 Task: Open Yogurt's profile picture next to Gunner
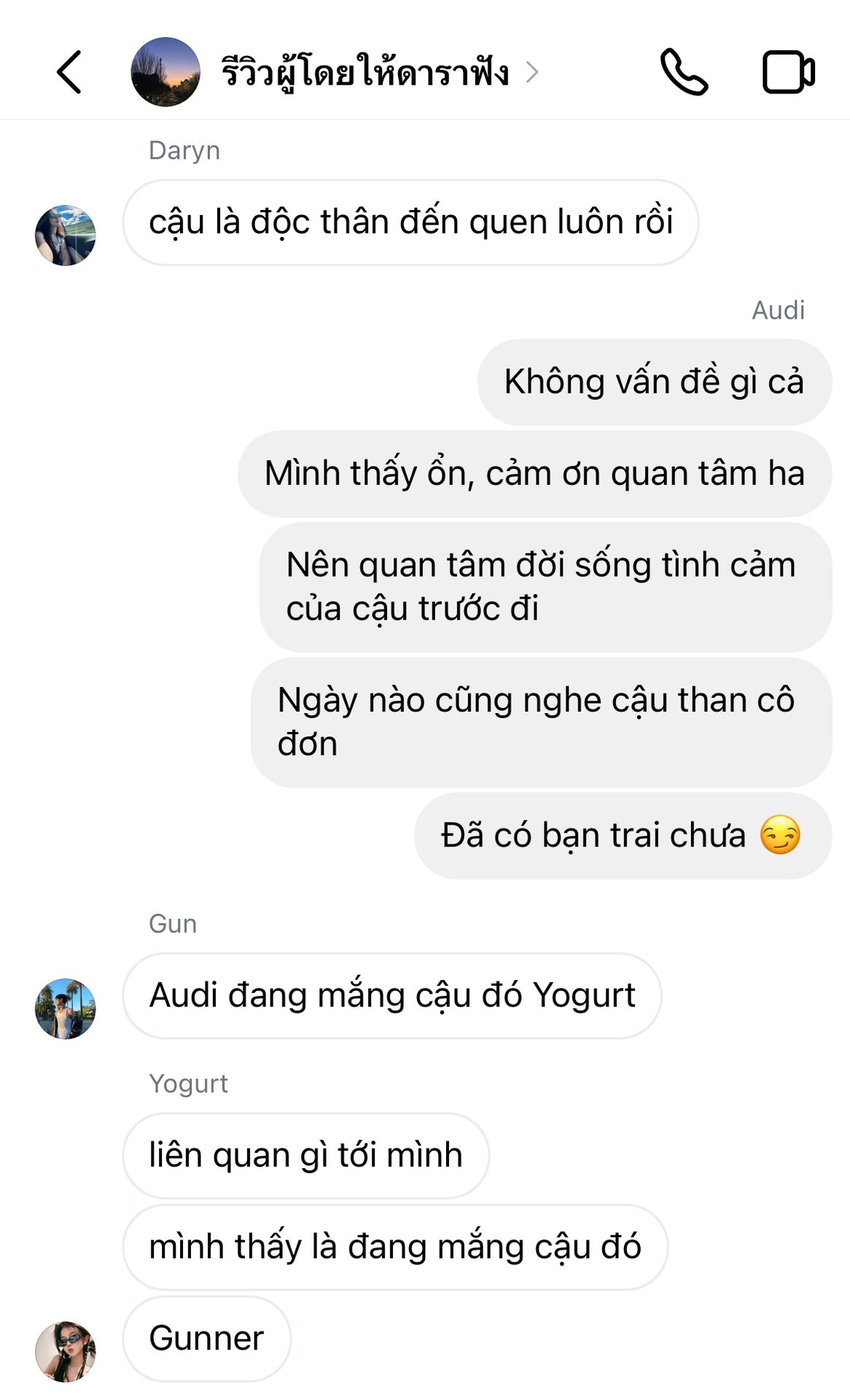[66, 1351]
